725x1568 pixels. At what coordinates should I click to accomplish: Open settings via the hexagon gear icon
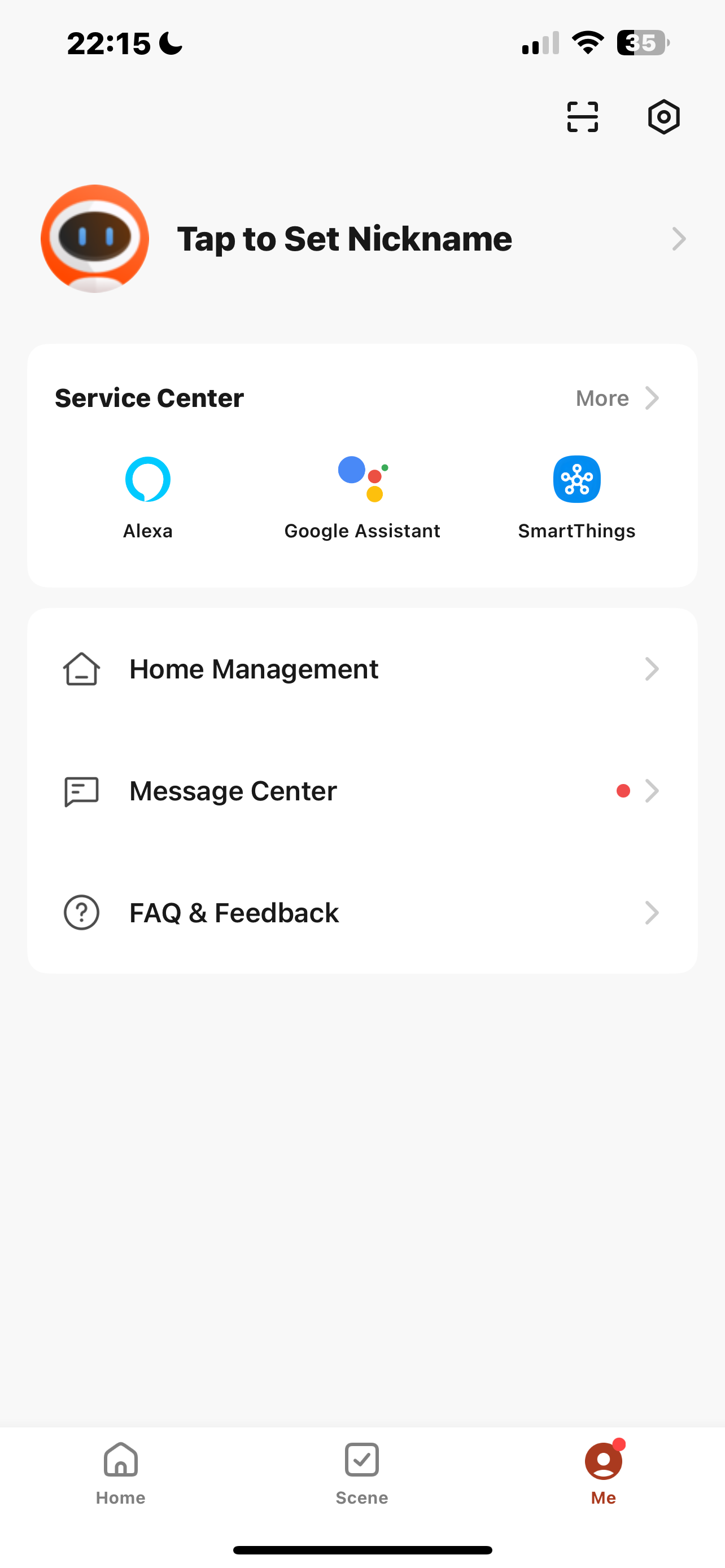[663, 117]
